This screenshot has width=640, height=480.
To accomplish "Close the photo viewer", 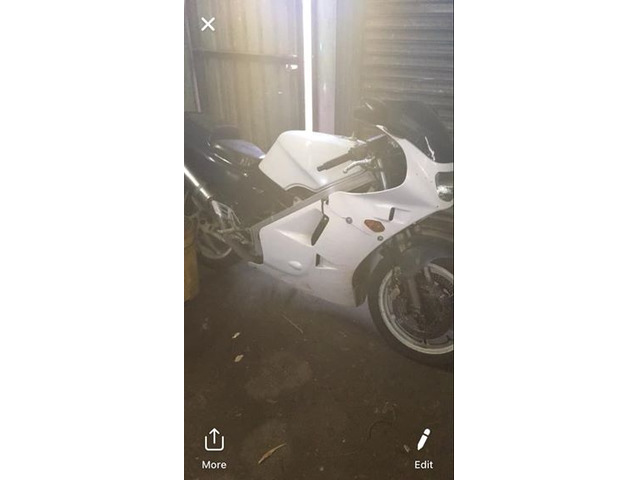I will [208, 24].
